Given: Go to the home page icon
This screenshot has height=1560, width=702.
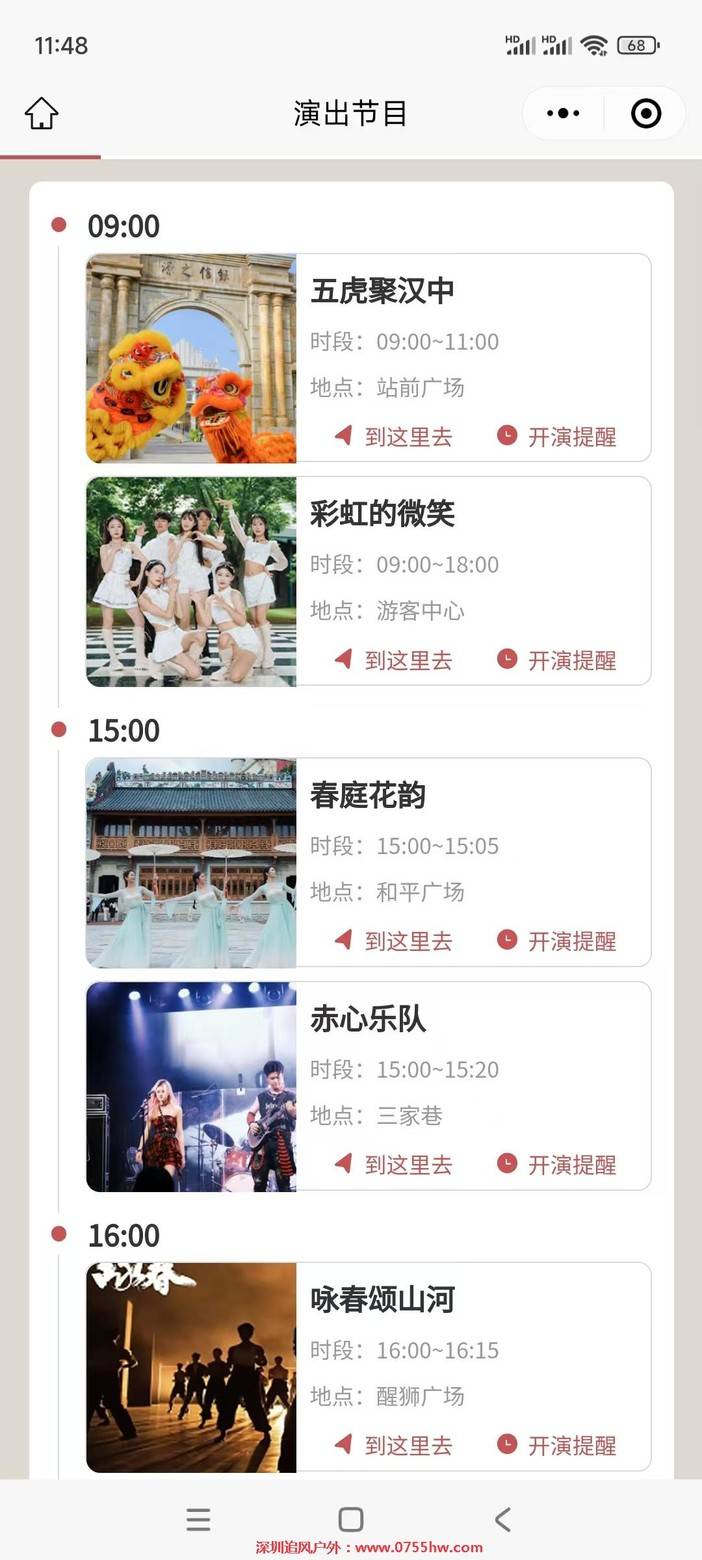Looking at the screenshot, I should pyautogui.click(x=41, y=113).
